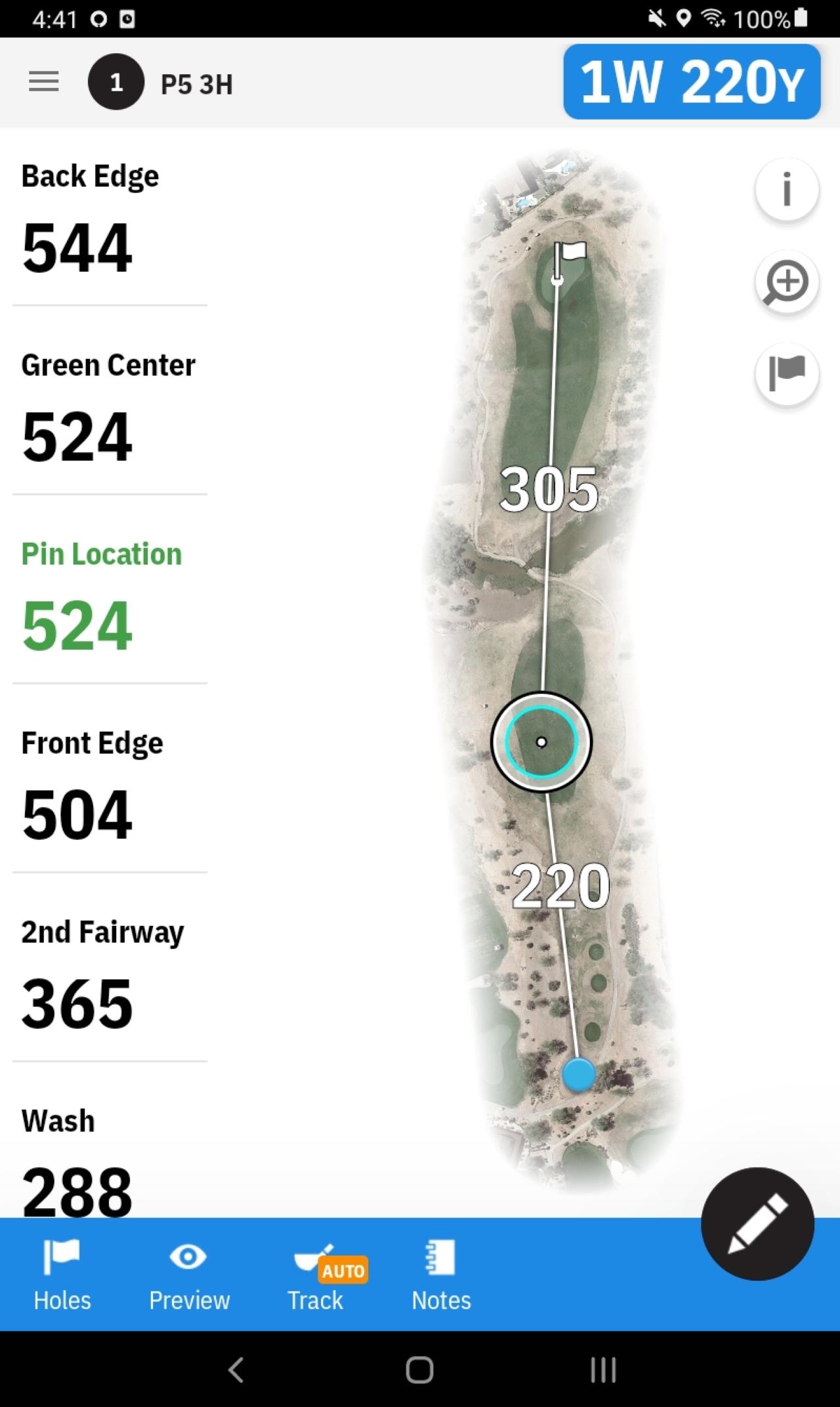The height and width of the screenshot is (1407, 840).
Task: Open the Track tab with the AUTO badge
Action: tap(316, 1276)
